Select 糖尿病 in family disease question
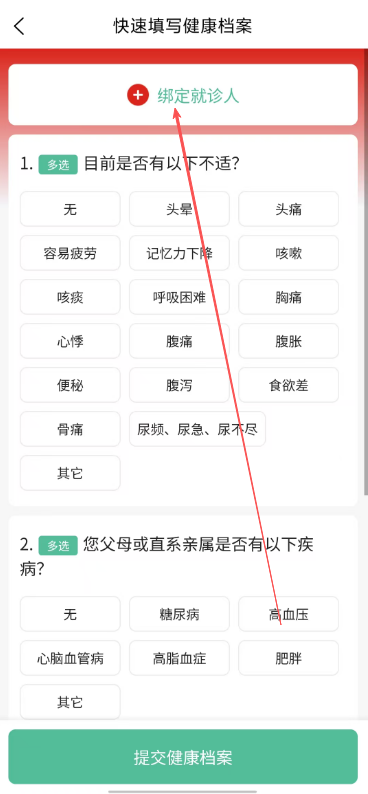The image size is (368, 794). 179,614
